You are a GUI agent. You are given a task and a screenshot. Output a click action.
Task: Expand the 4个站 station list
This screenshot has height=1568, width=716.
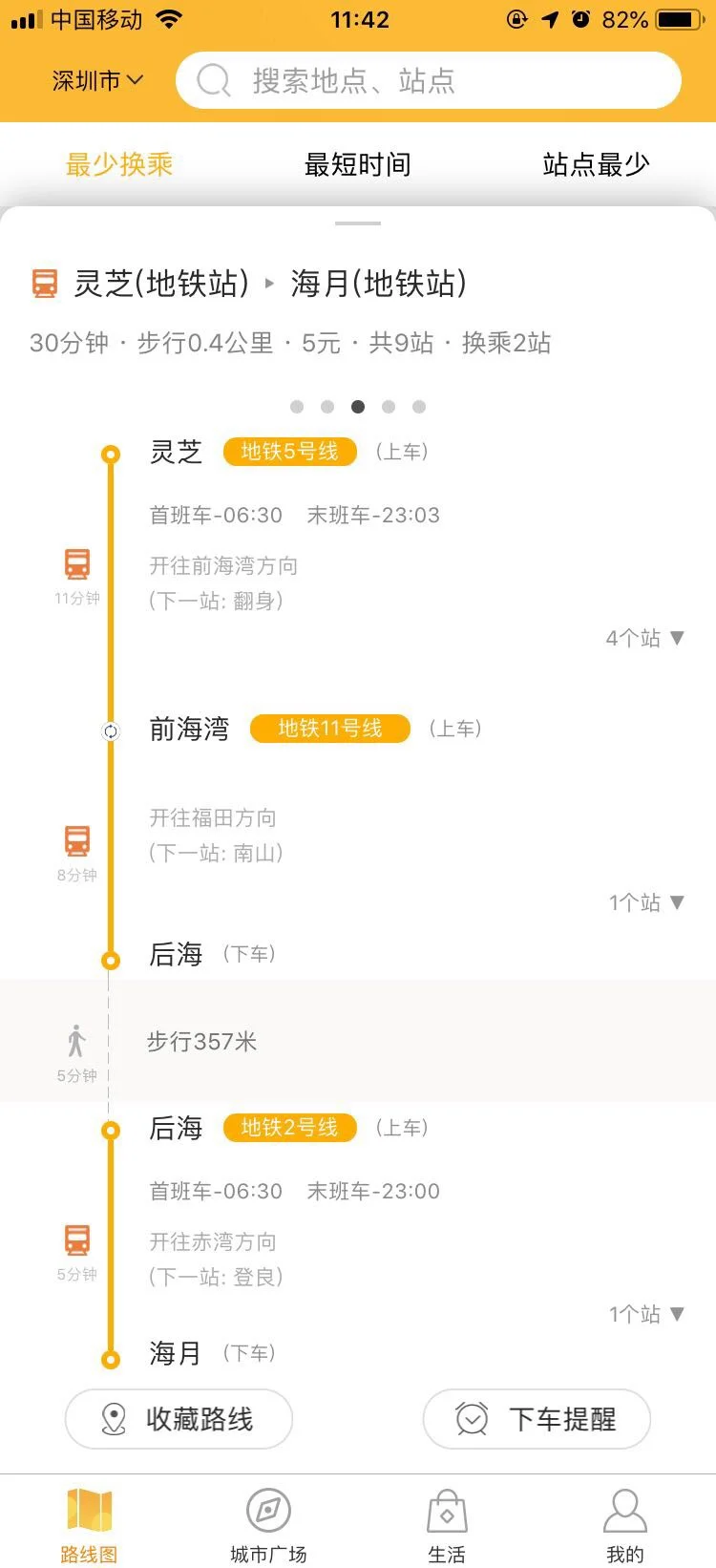(645, 638)
